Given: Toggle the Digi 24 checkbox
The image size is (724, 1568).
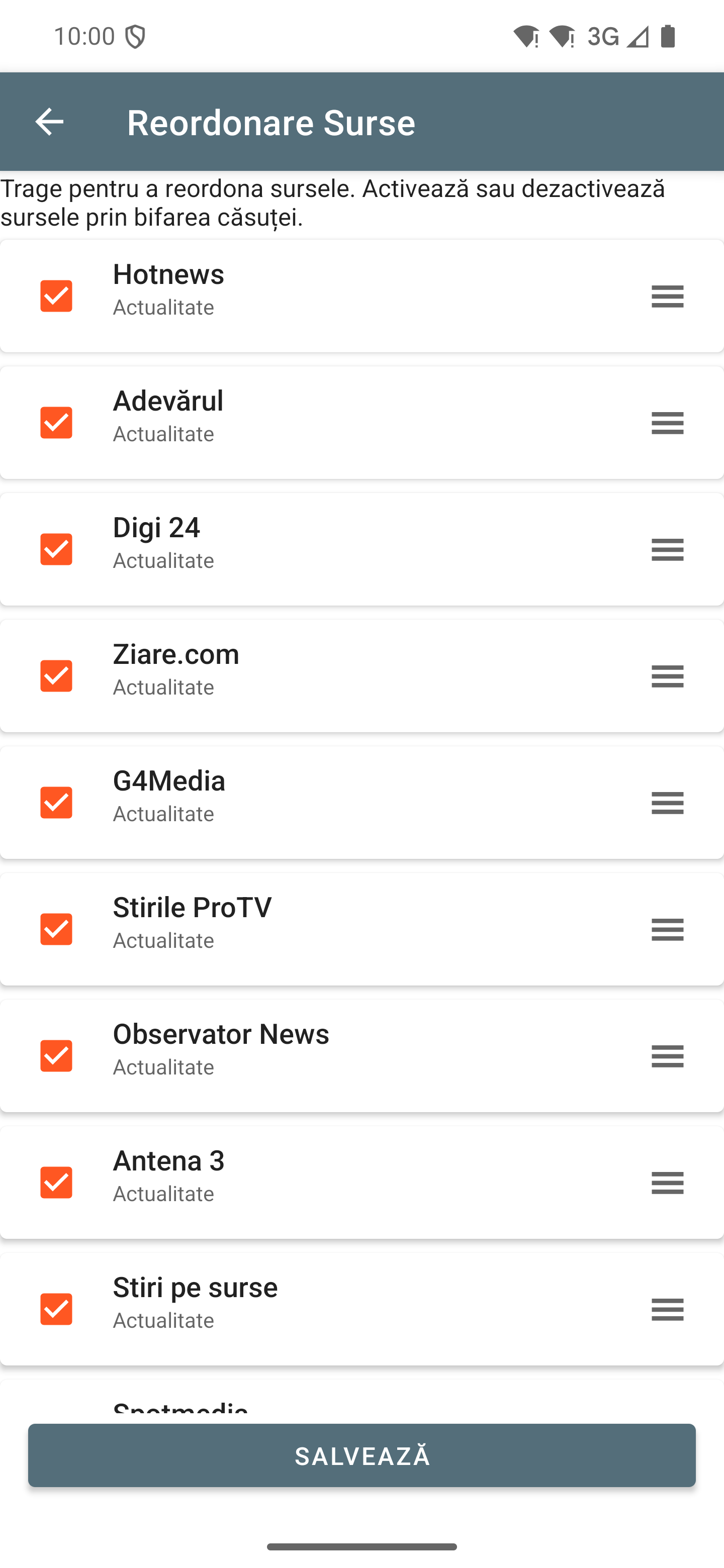Looking at the screenshot, I should [56, 549].
